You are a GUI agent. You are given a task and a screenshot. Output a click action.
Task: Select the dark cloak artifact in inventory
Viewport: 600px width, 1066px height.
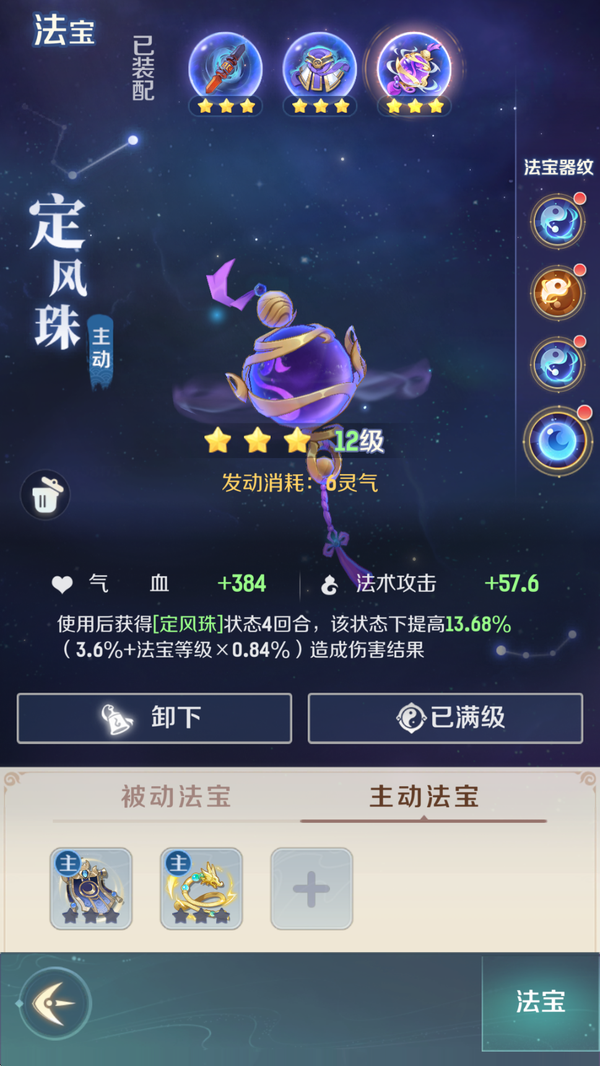pyautogui.click(x=91, y=888)
